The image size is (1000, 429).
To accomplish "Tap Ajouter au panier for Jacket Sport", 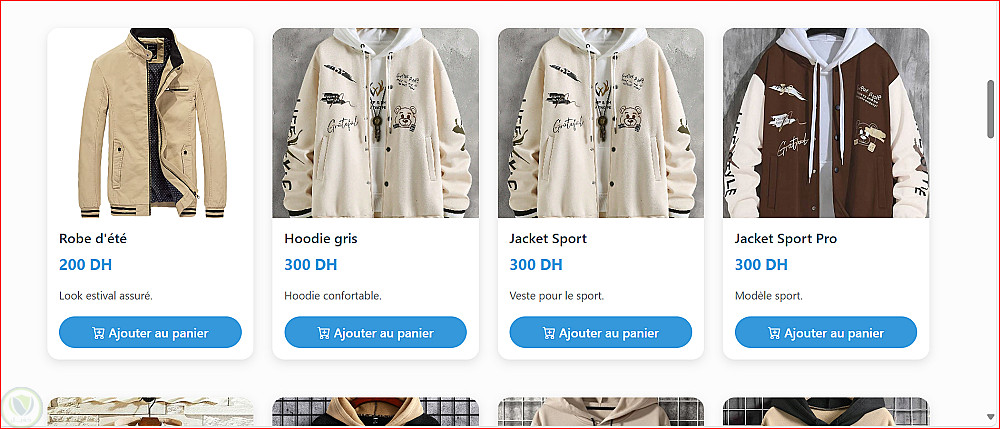I will pos(600,332).
